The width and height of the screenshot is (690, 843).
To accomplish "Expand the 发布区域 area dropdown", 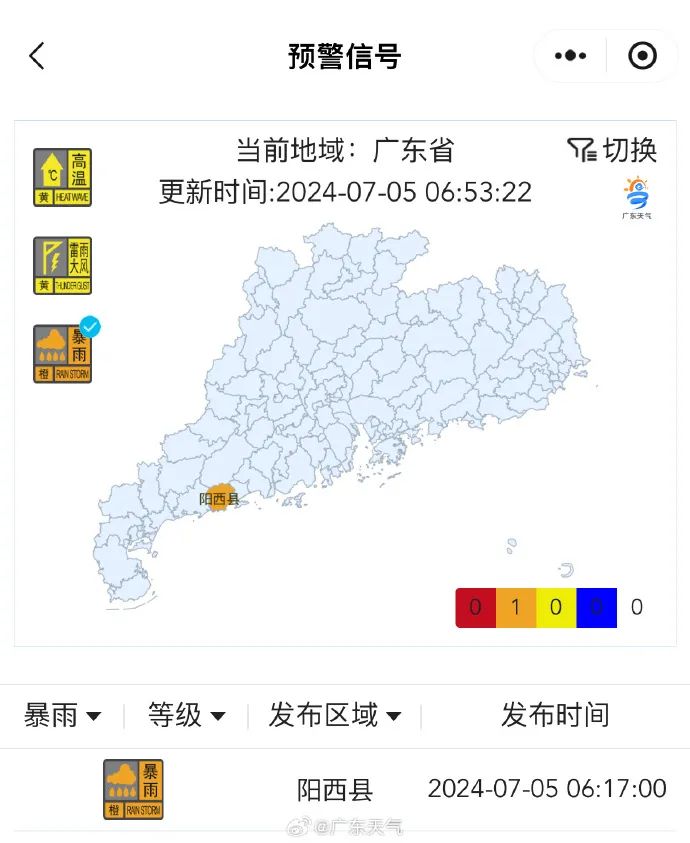I will click(335, 715).
